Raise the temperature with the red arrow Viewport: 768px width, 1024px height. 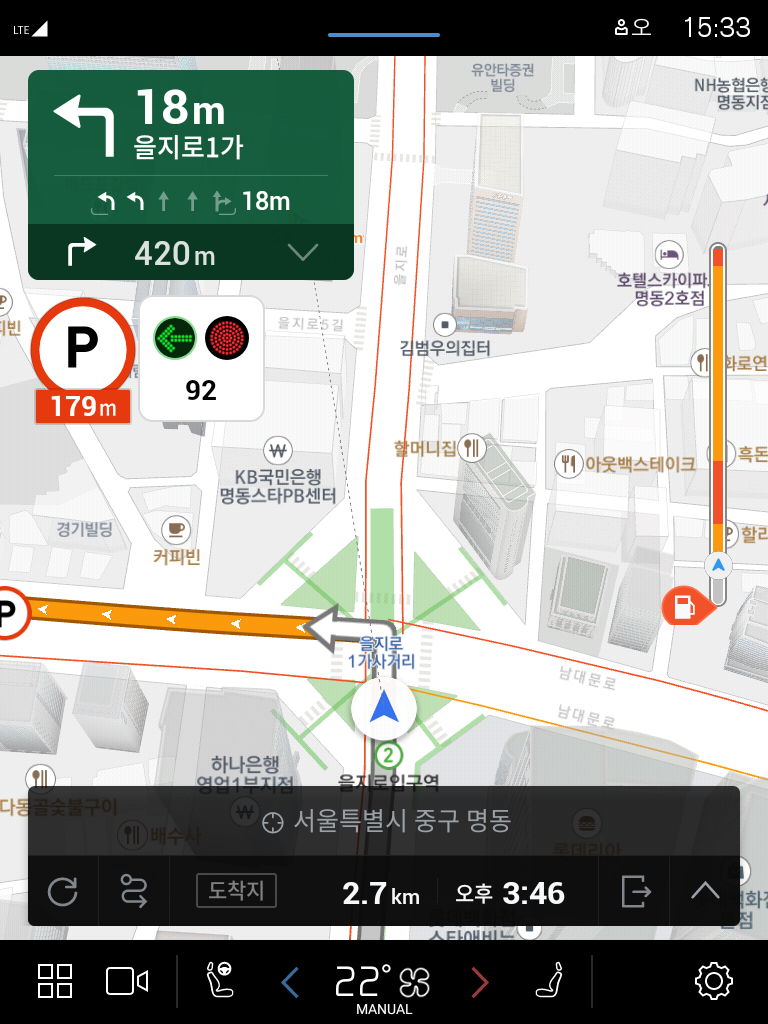coord(480,981)
